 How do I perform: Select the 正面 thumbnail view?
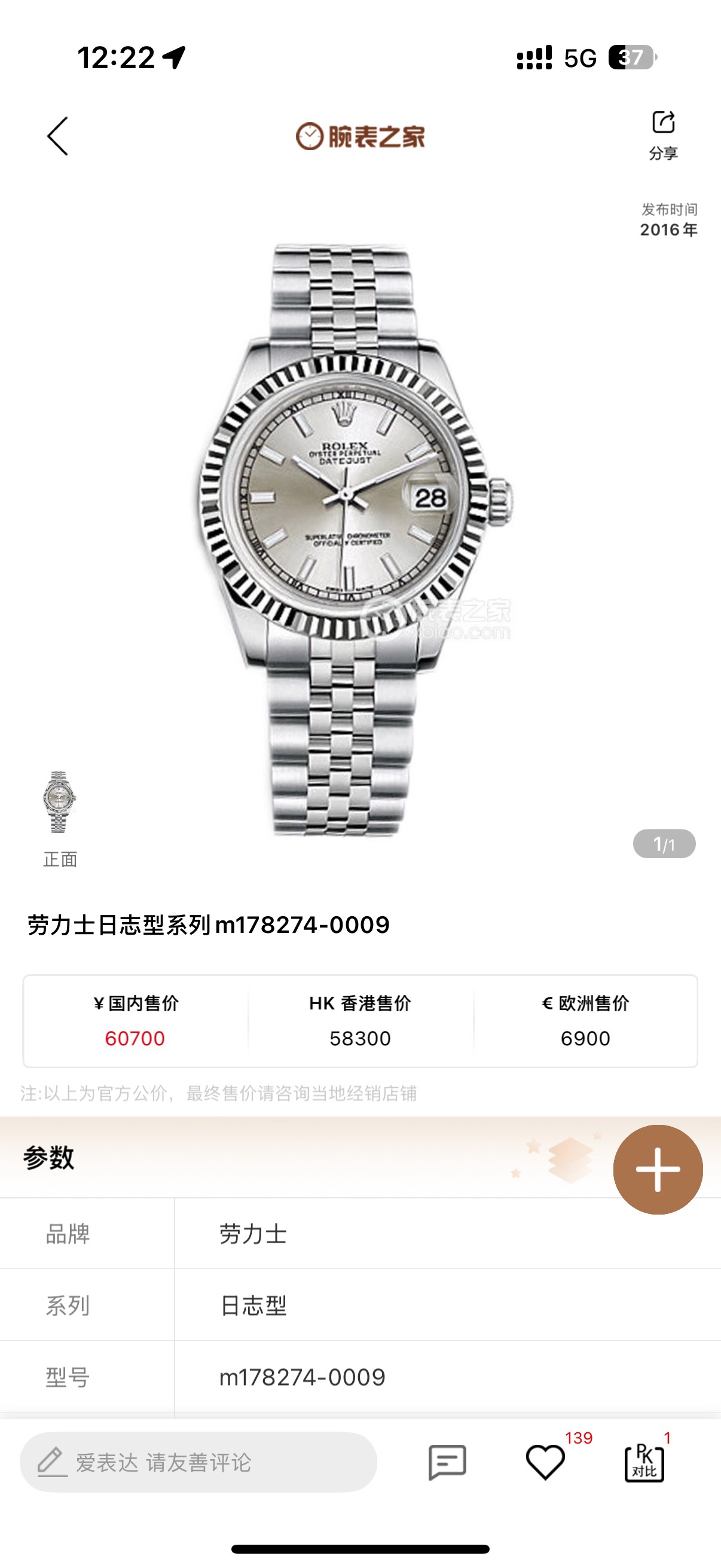pos(60,803)
